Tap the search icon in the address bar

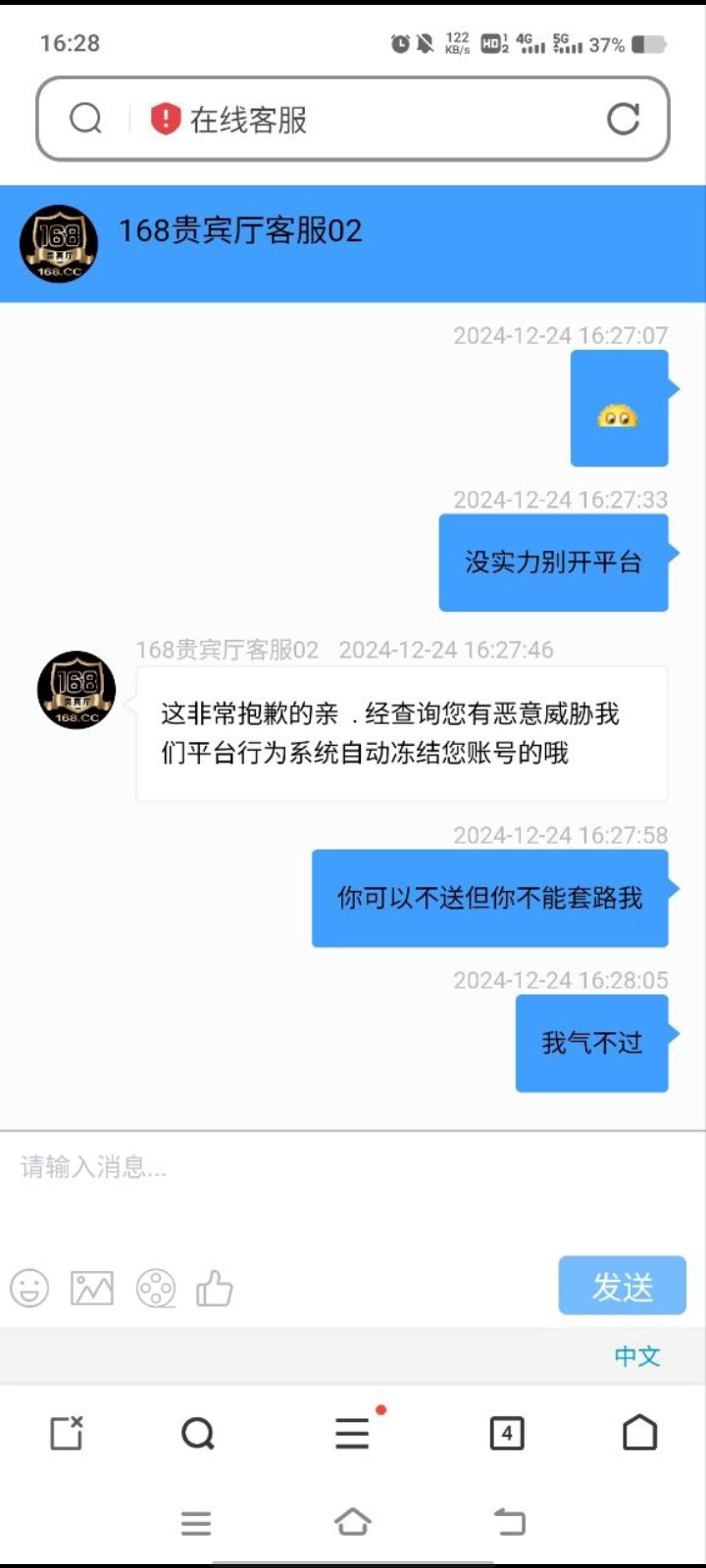pos(85,120)
